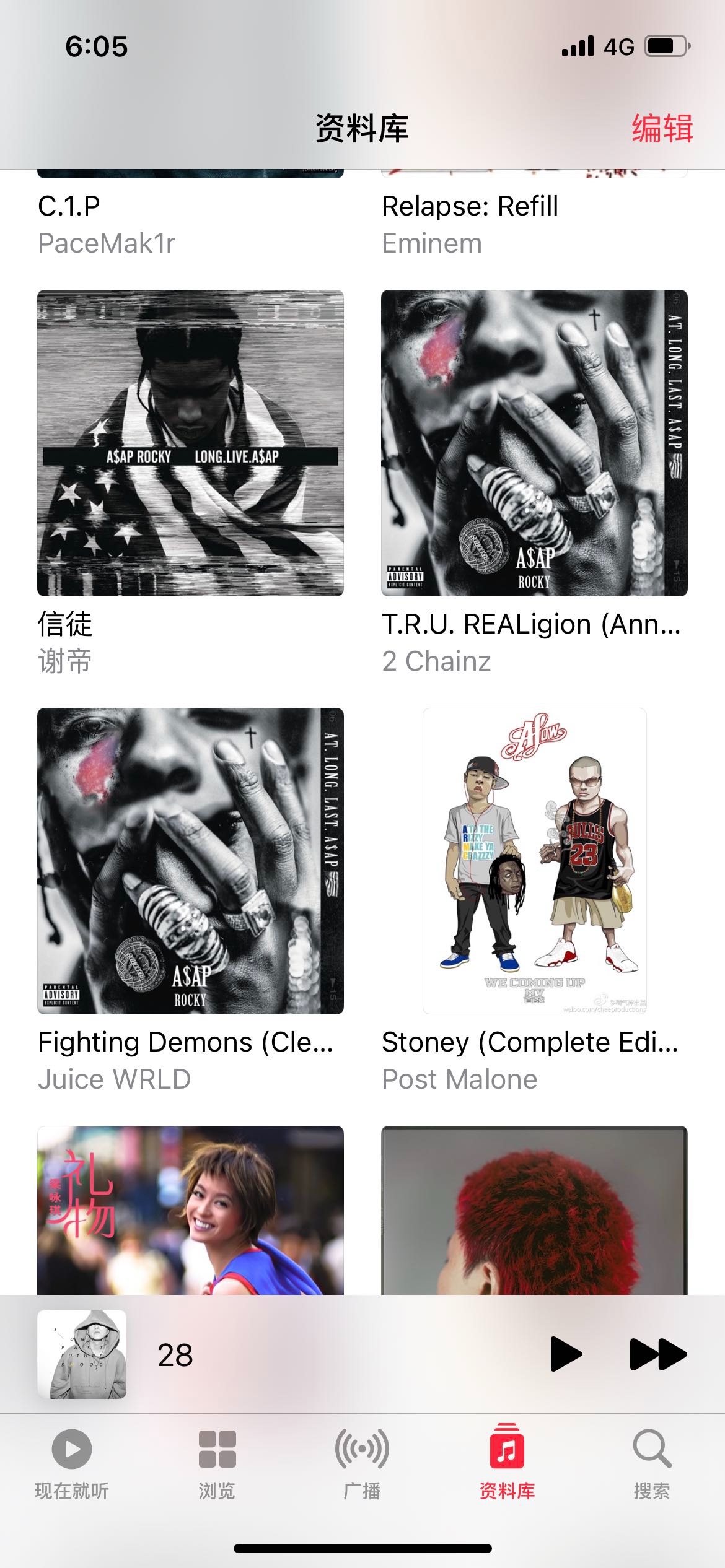Tap the 编辑 edit button

662,129
